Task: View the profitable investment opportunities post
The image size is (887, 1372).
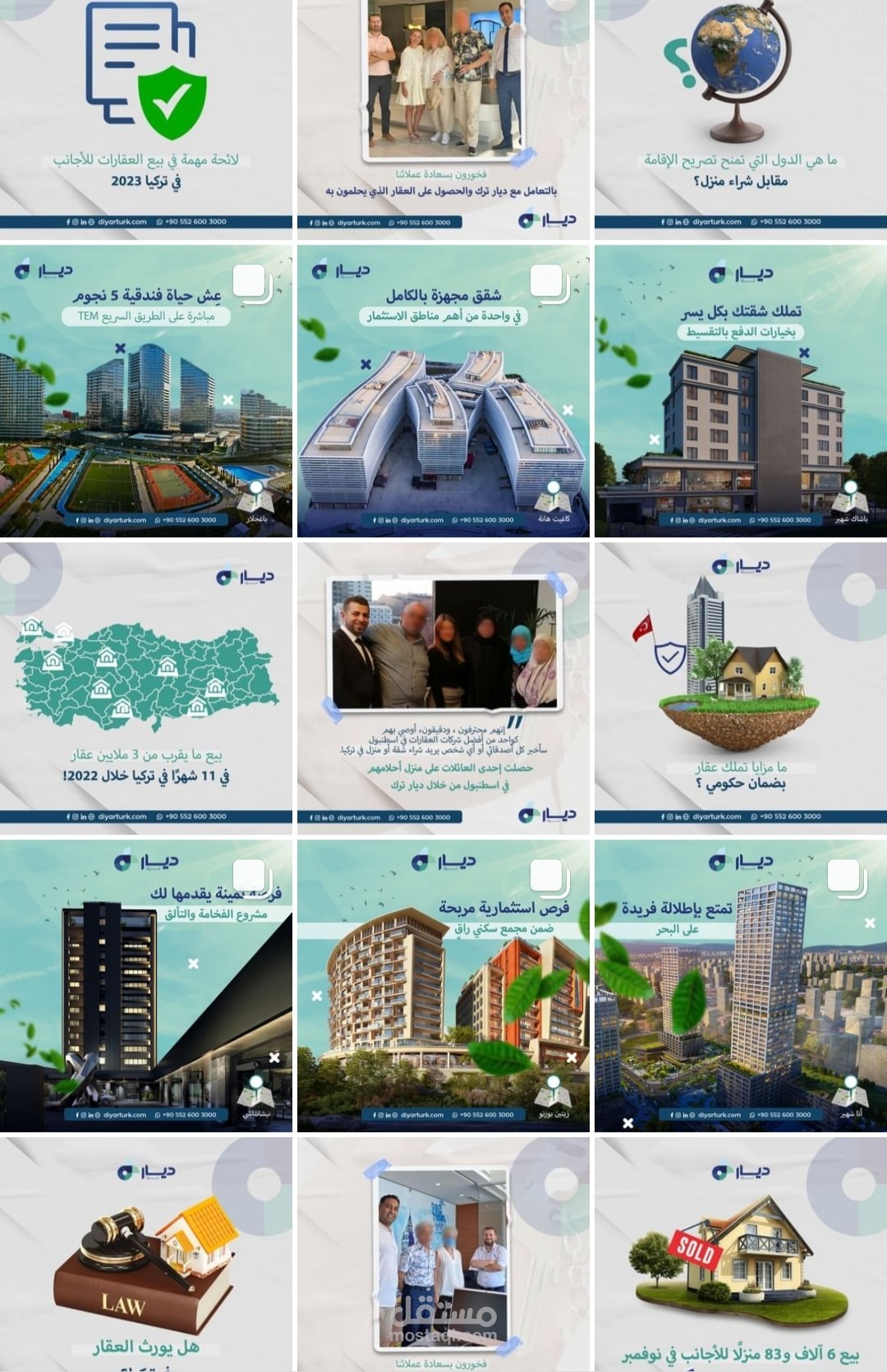Action: pos(443,986)
